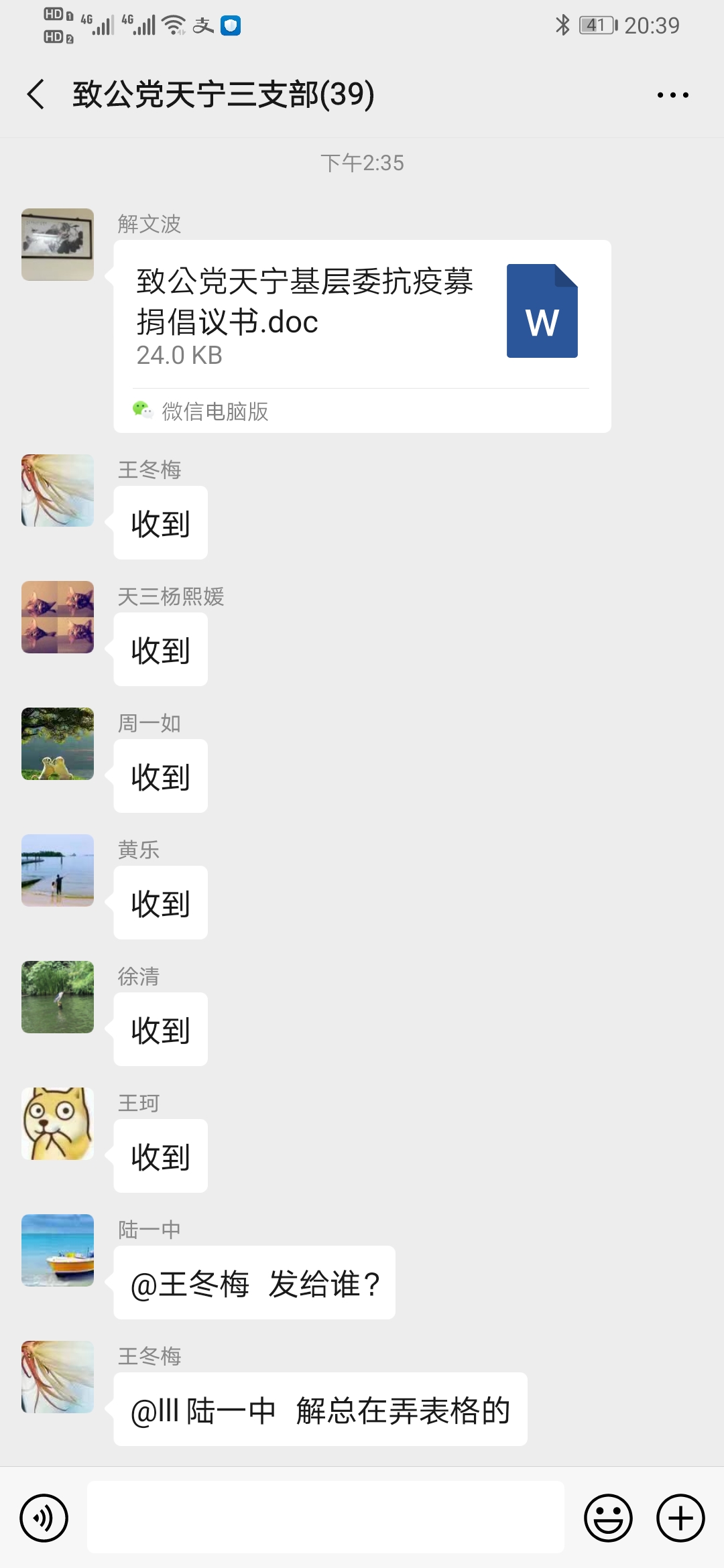Go back from the group chat
Image resolution: width=724 pixels, height=1568 pixels.
point(36,94)
